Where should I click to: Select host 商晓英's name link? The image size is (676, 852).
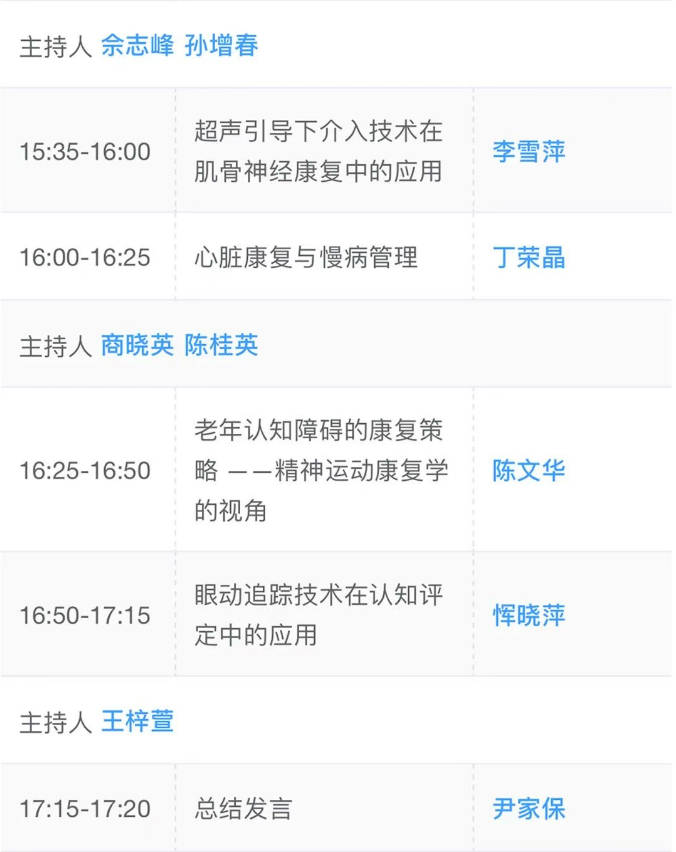point(137,345)
